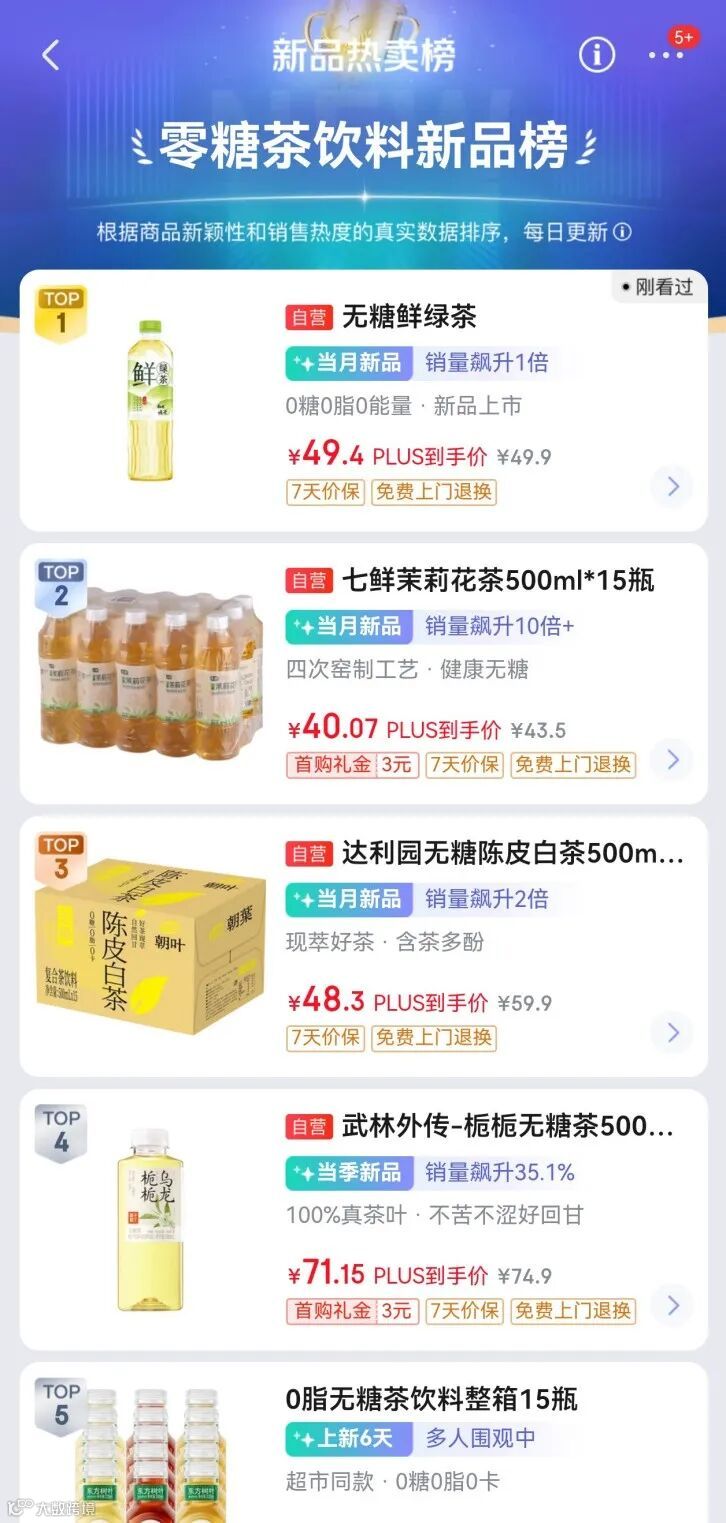Tap the arrow button on 无糖鲜绿茶
Screen dimensions: 726x1523
pyautogui.click(x=673, y=487)
